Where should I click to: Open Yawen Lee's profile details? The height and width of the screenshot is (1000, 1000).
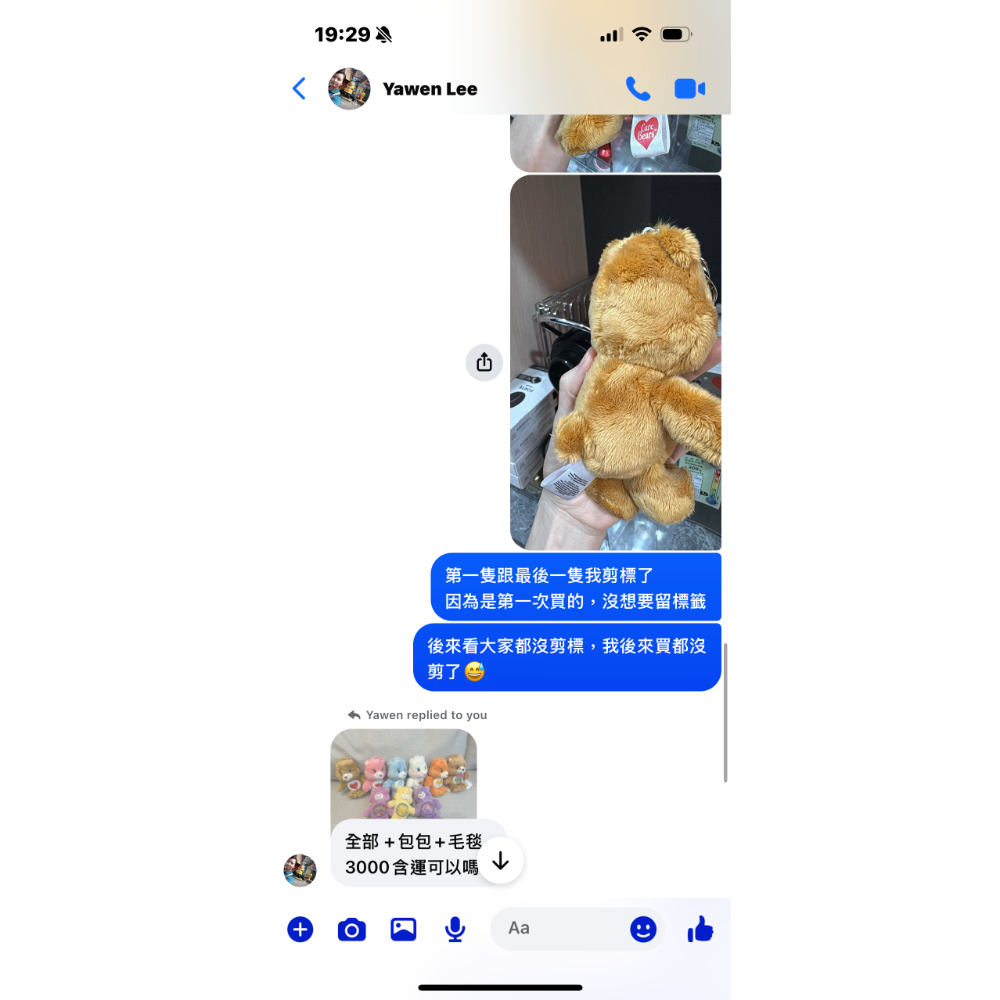pyautogui.click(x=429, y=89)
